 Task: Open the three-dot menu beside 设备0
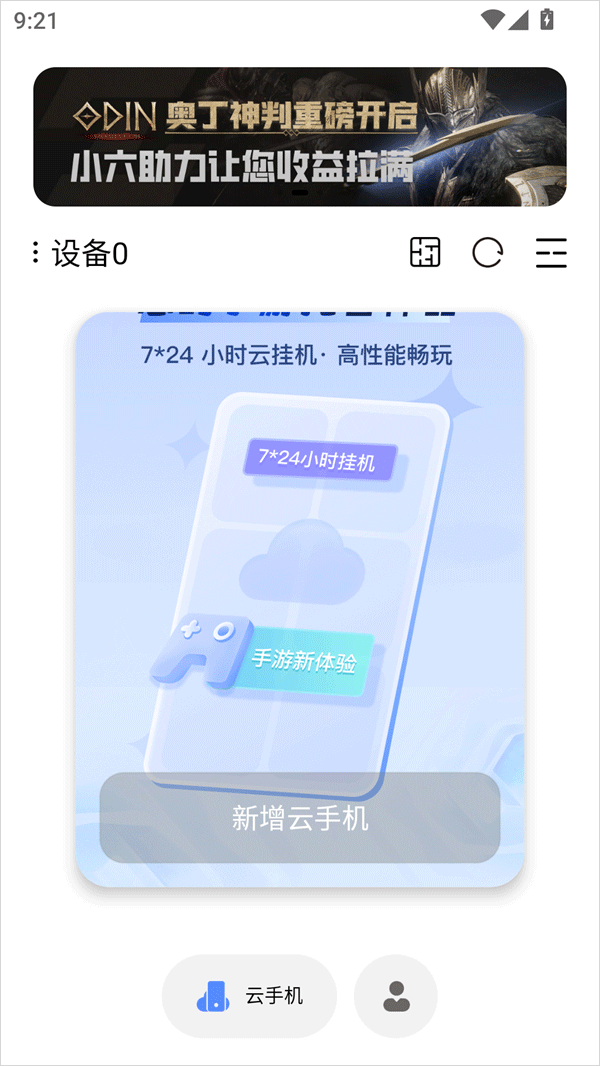[x=36, y=254]
